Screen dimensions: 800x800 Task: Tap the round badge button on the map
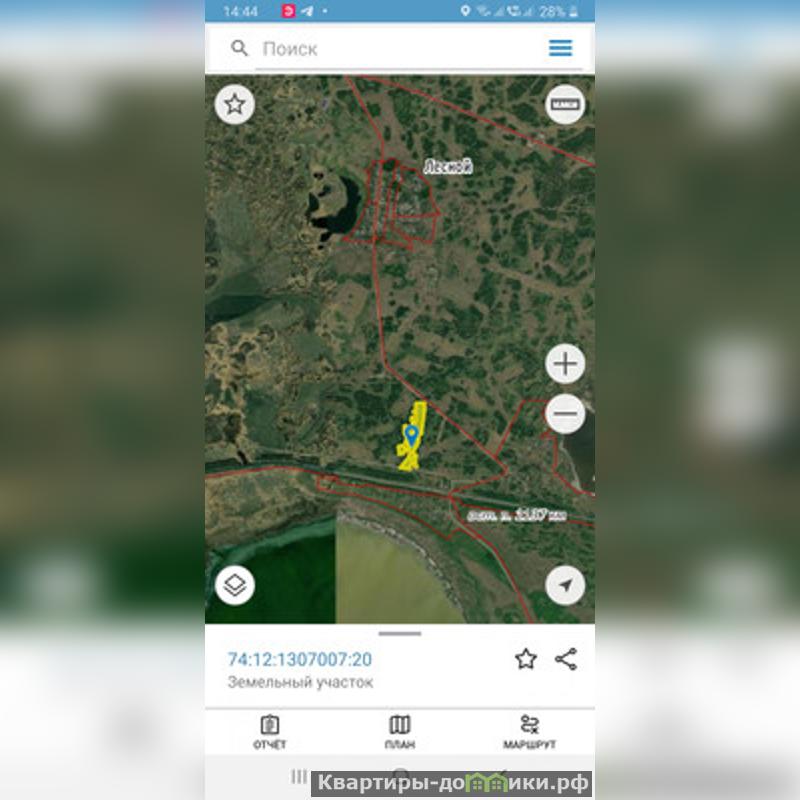pos(565,104)
